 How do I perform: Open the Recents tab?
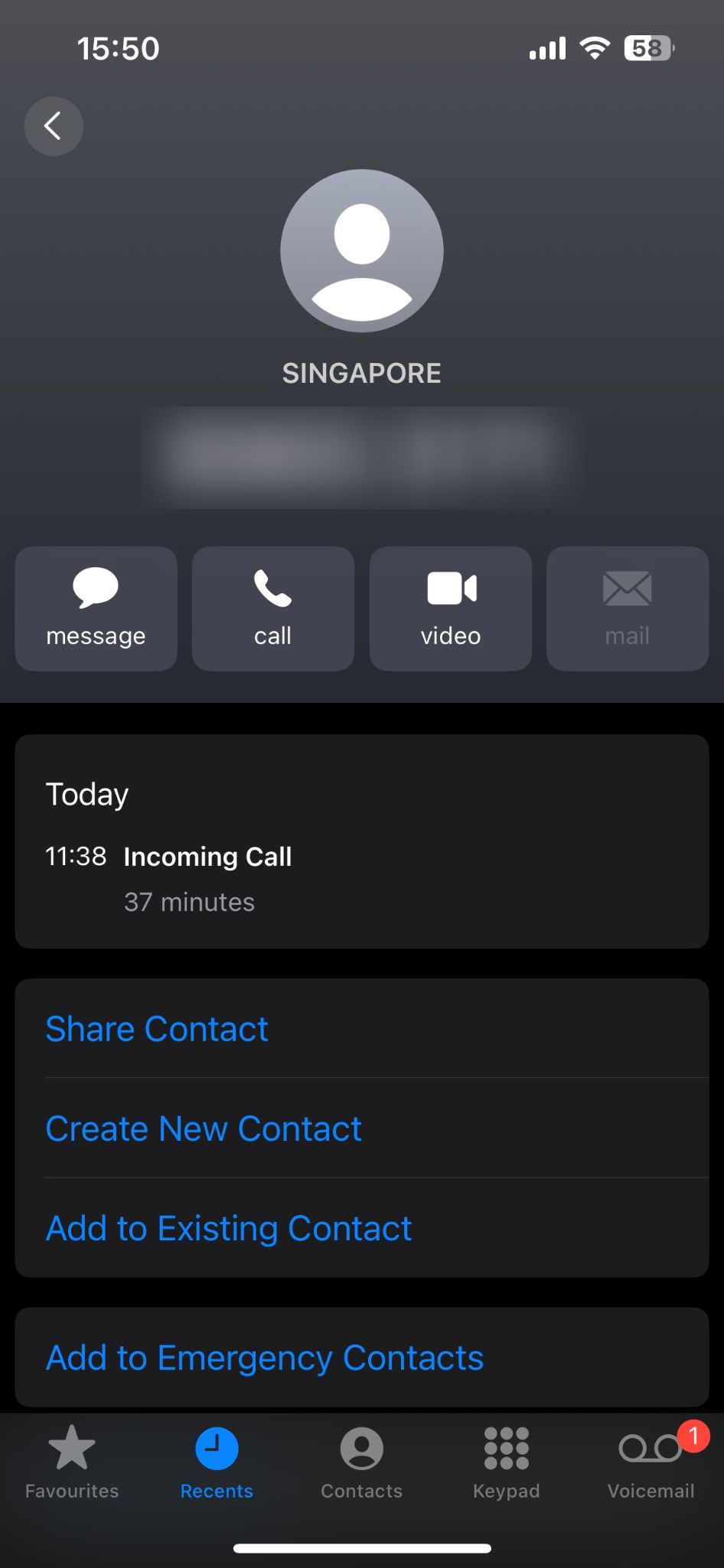(x=217, y=1462)
